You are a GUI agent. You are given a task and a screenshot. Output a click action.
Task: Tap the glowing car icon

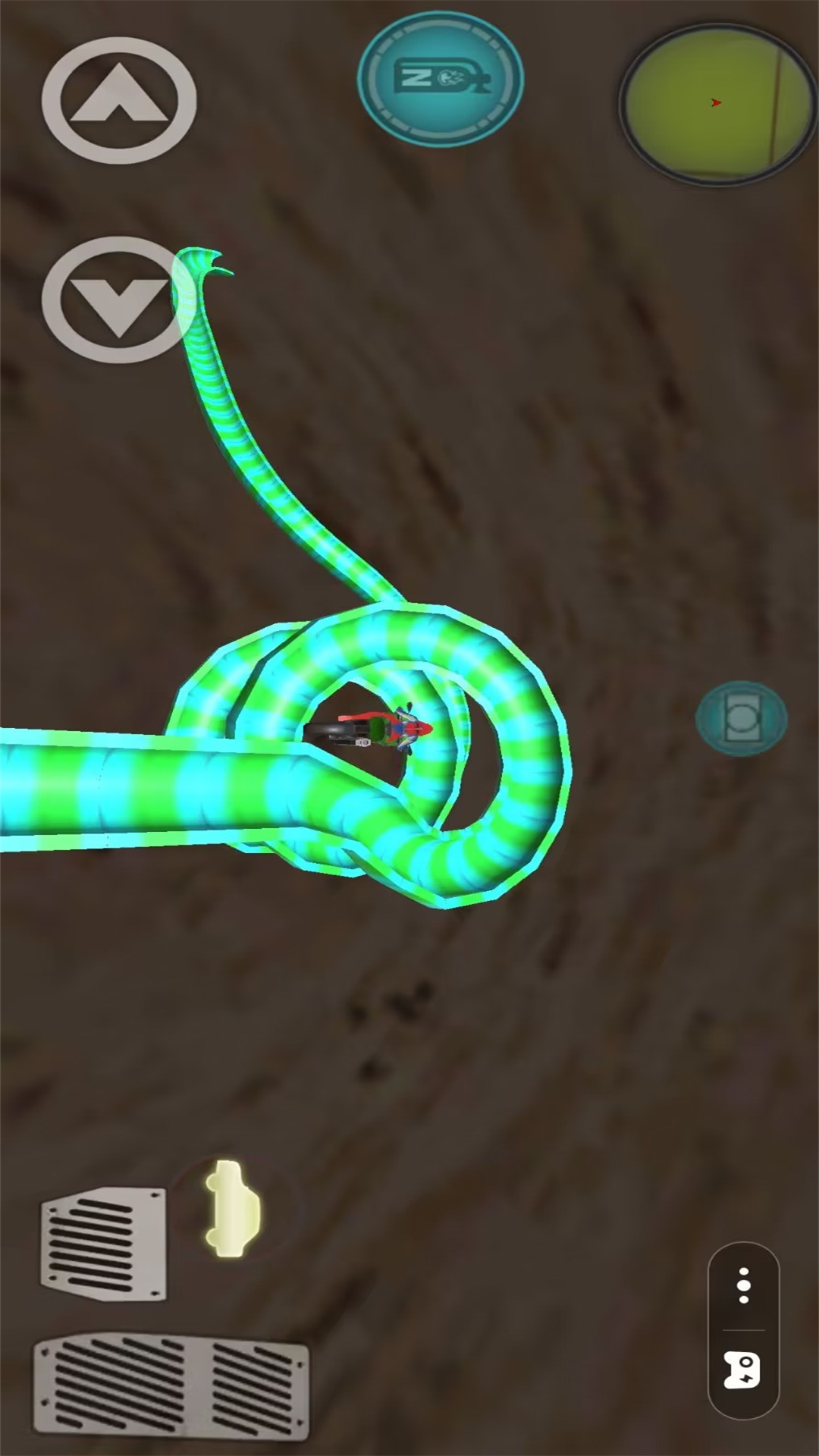pyautogui.click(x=231, y=1208)
